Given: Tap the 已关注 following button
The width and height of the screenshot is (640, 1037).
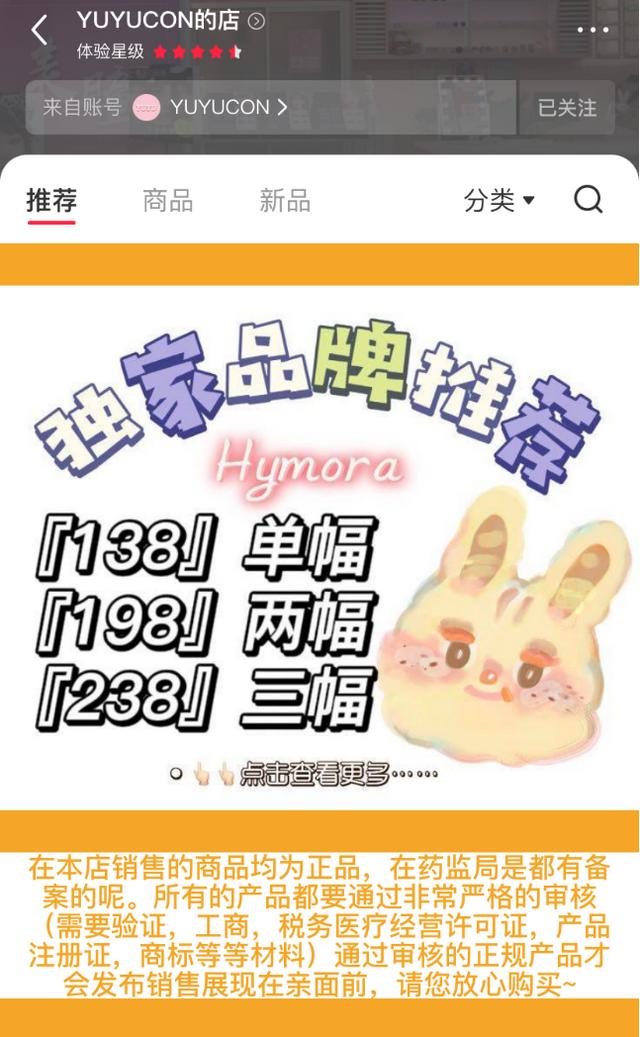Looking at the screenshot, I should (567, 108).
